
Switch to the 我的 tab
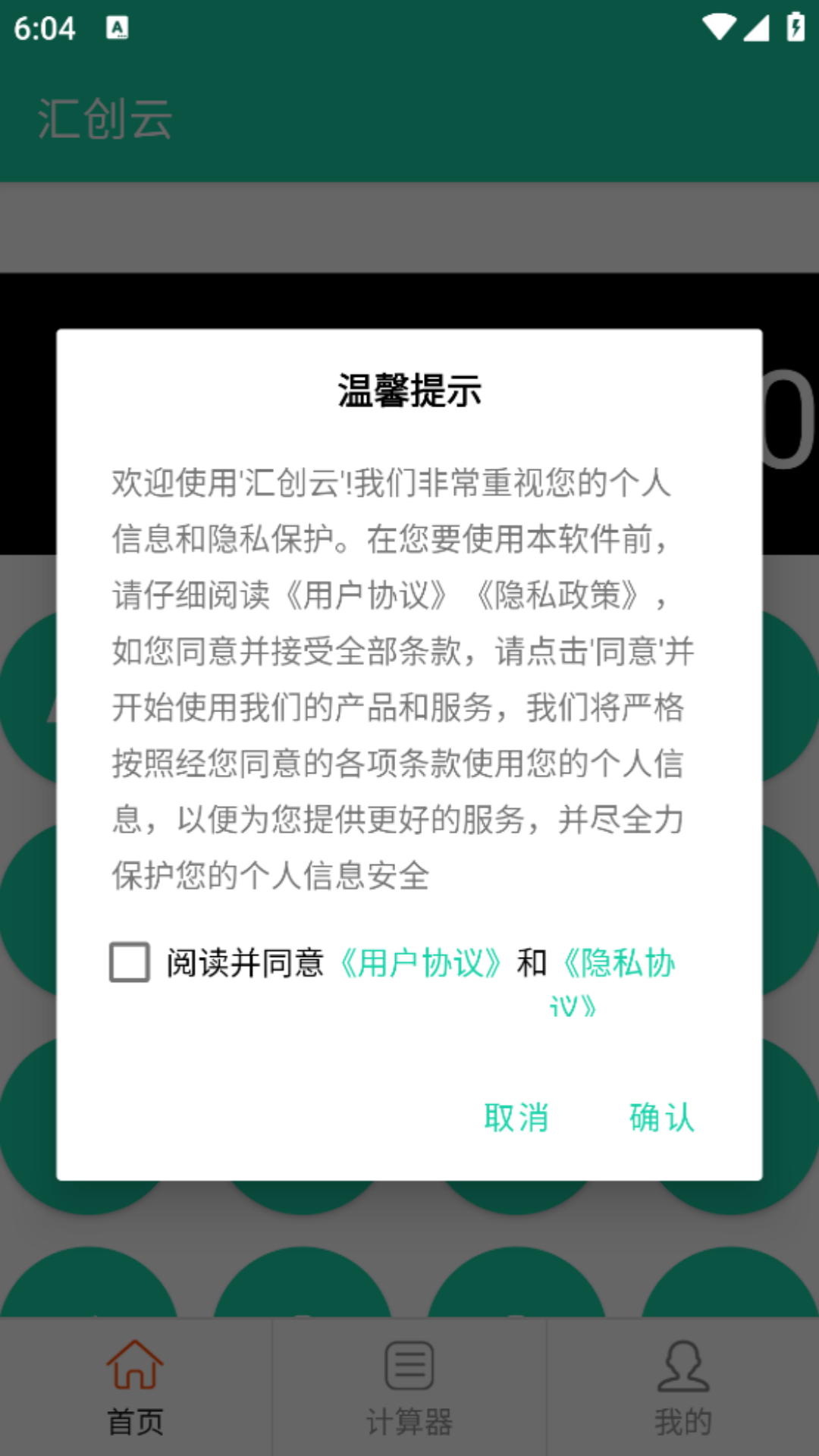tap(683, 1387)
